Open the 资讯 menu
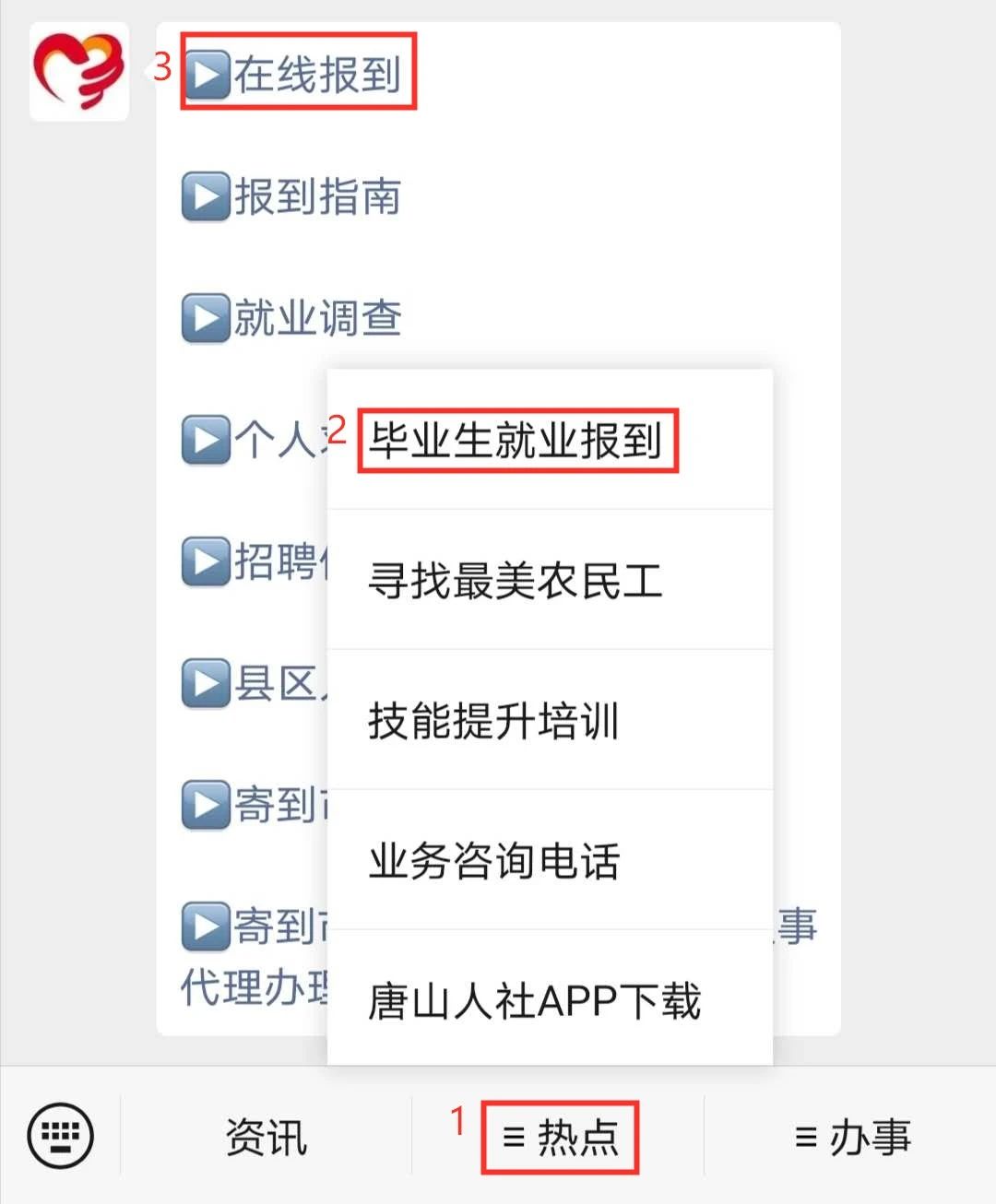 click(x=266, y=1137)
